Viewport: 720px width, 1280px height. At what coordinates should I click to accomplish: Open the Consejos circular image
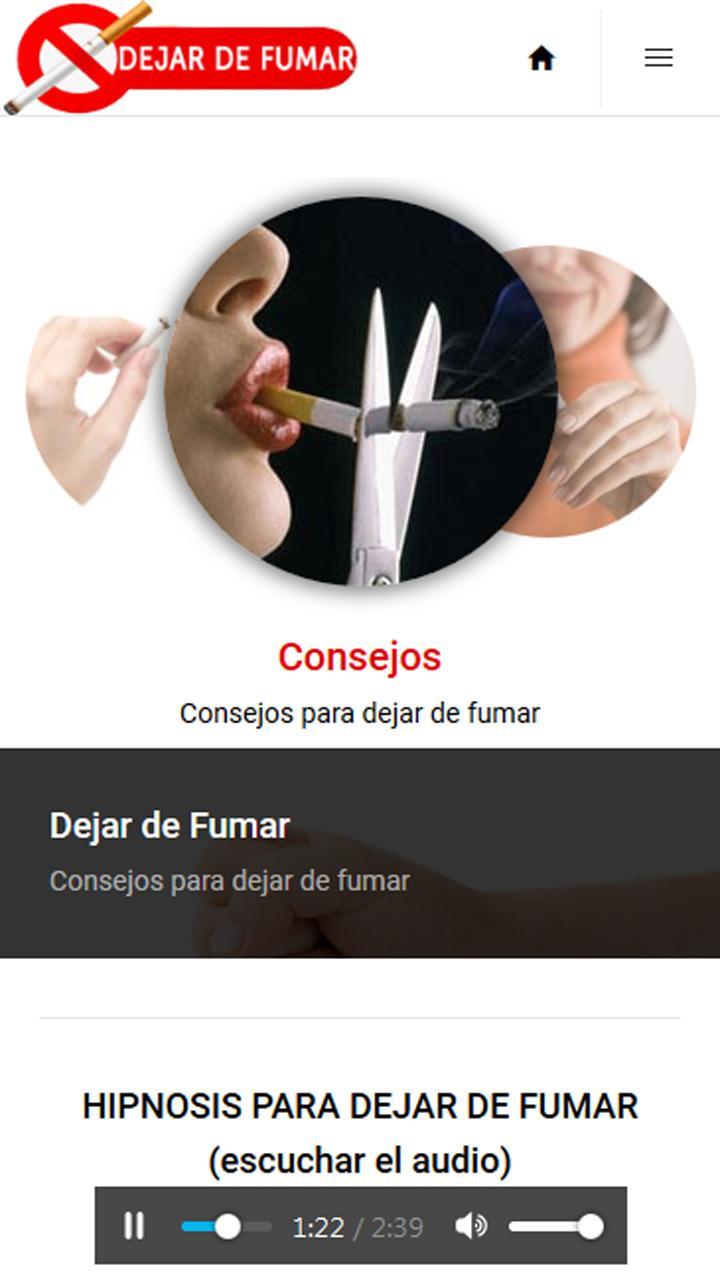tap(360, 390)
